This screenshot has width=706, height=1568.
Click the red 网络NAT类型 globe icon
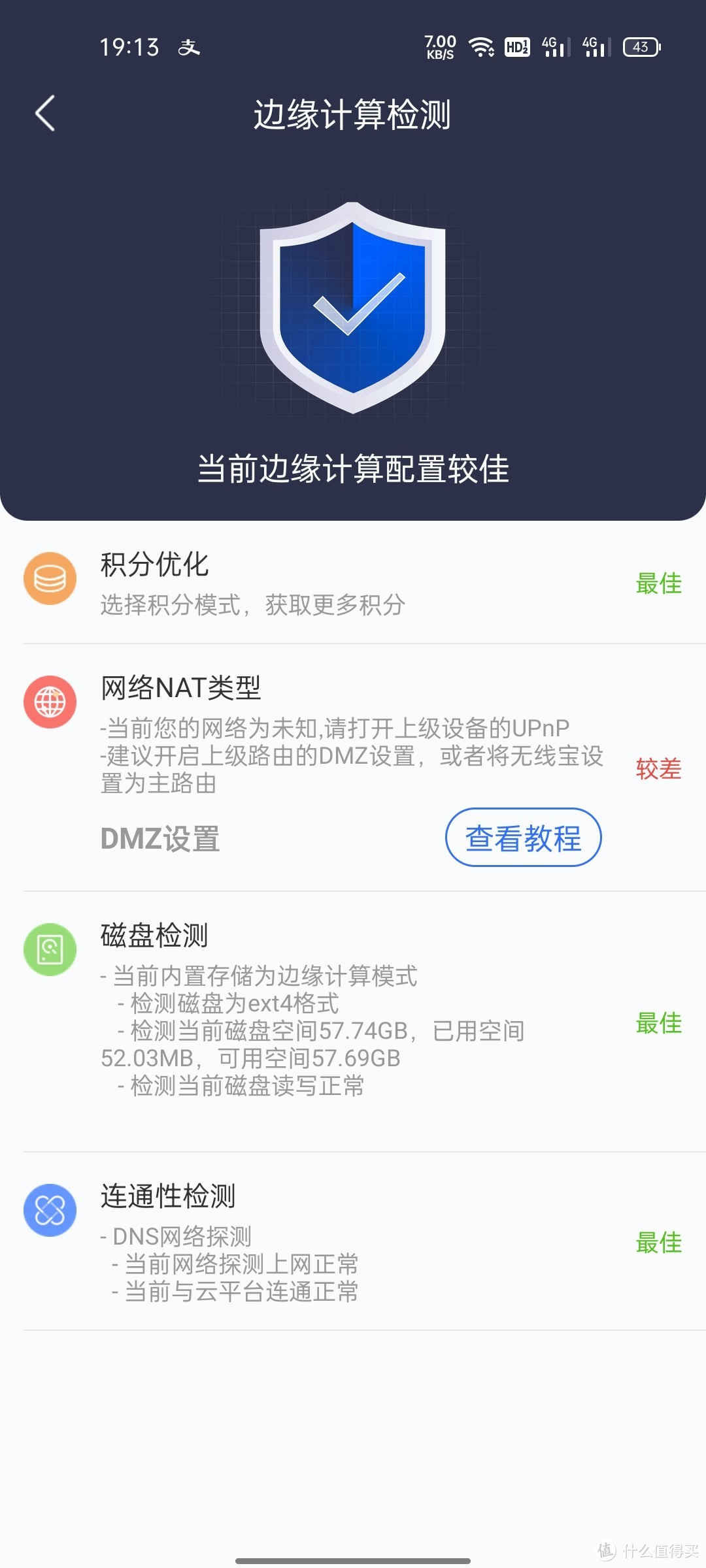tap(50, 702)
